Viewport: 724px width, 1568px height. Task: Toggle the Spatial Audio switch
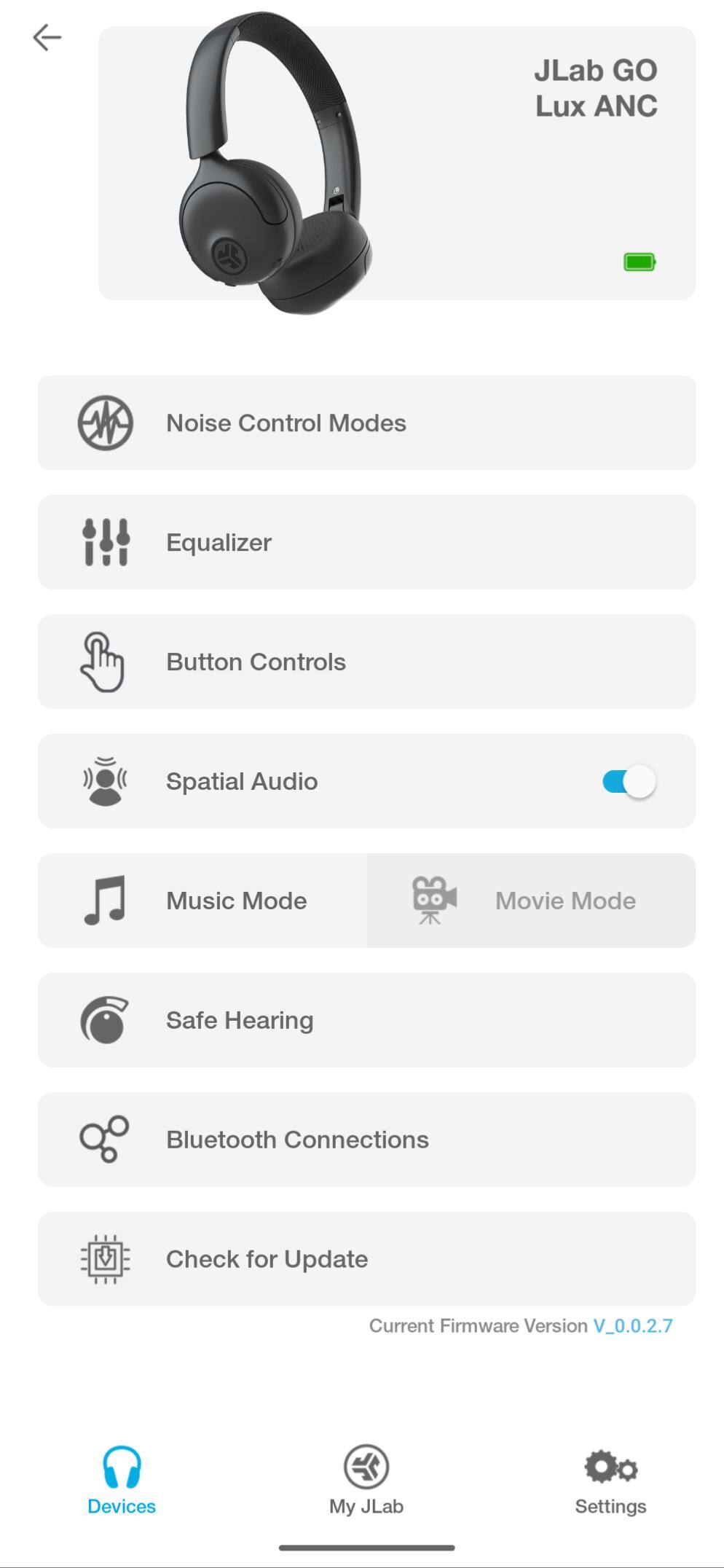(629, 782)
